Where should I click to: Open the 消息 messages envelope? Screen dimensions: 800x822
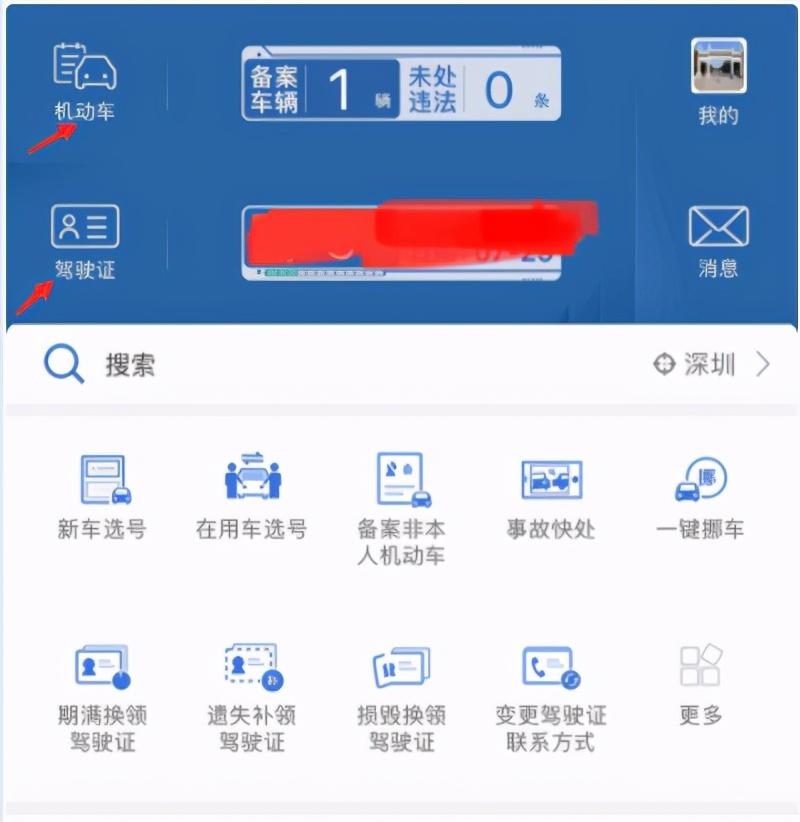click(x=719, y=240)
